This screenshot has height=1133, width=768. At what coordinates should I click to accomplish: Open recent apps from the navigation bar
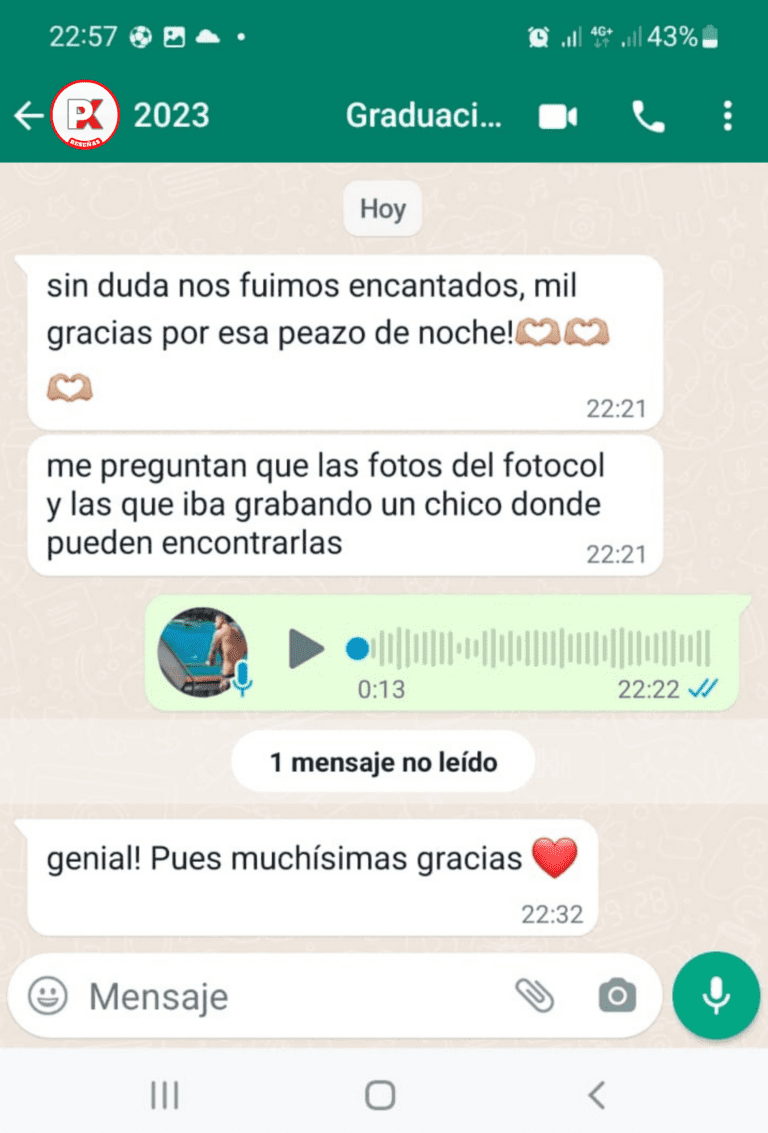[x=164, y=1095]
